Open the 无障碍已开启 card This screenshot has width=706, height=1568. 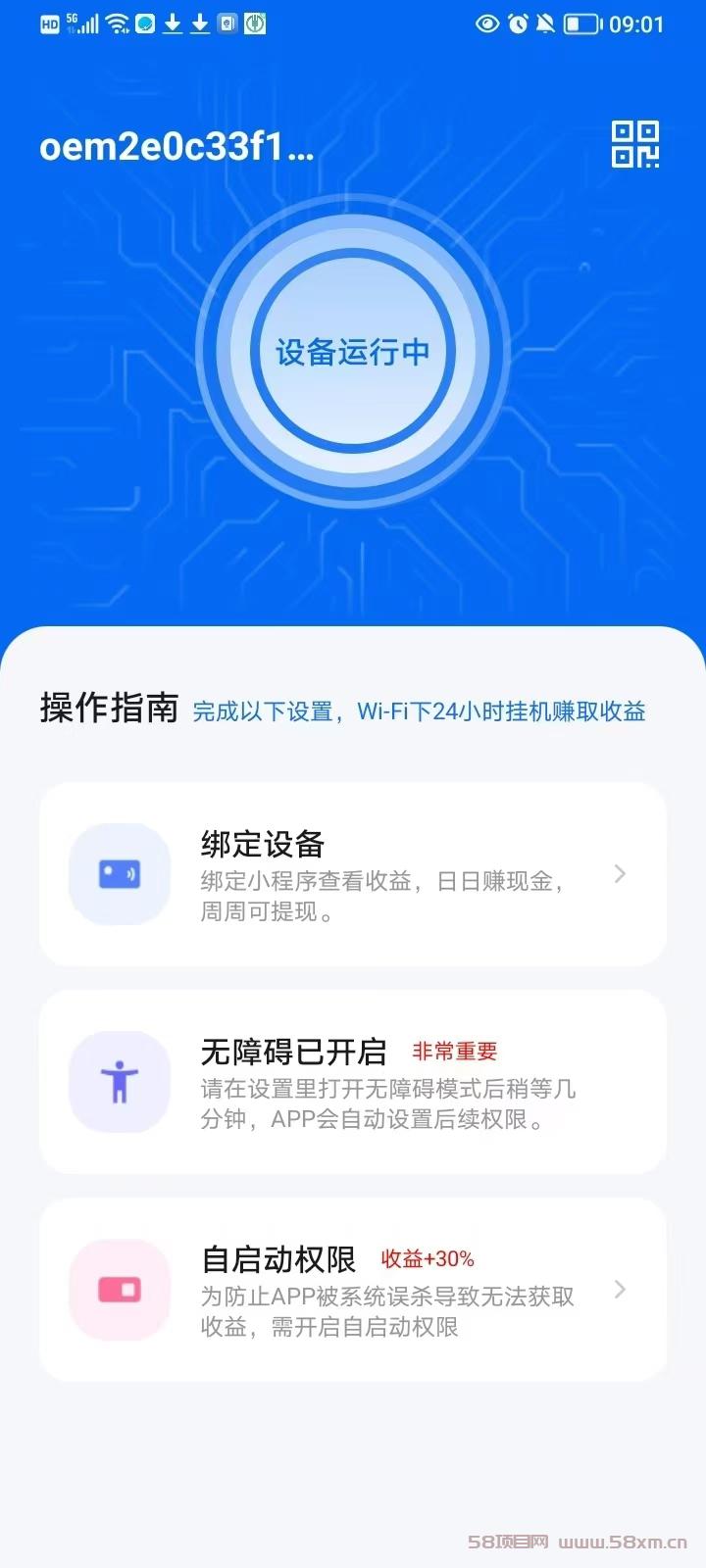pyautogui.click(x=353, y=1082)
